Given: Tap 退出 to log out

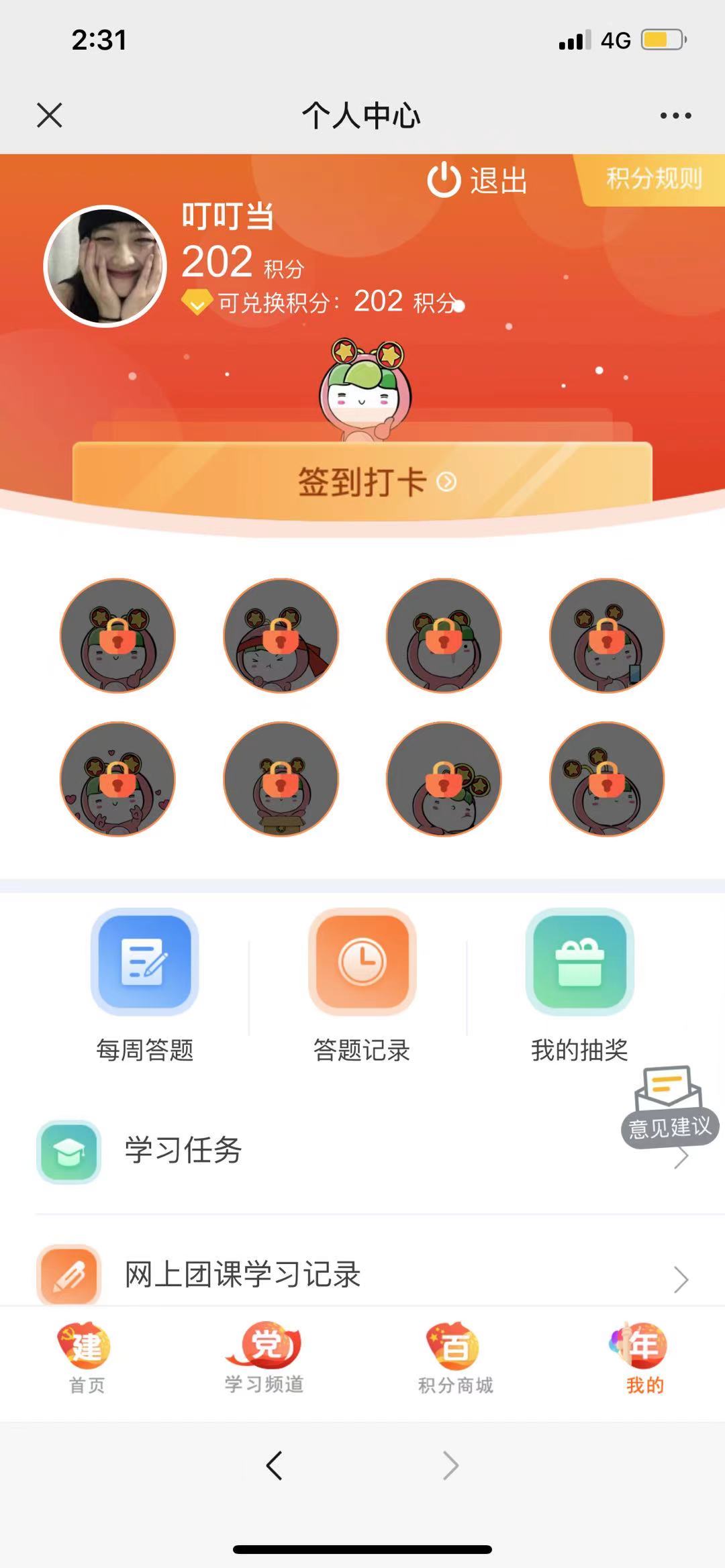Looking at the screenshot, I should click(477, 180).
